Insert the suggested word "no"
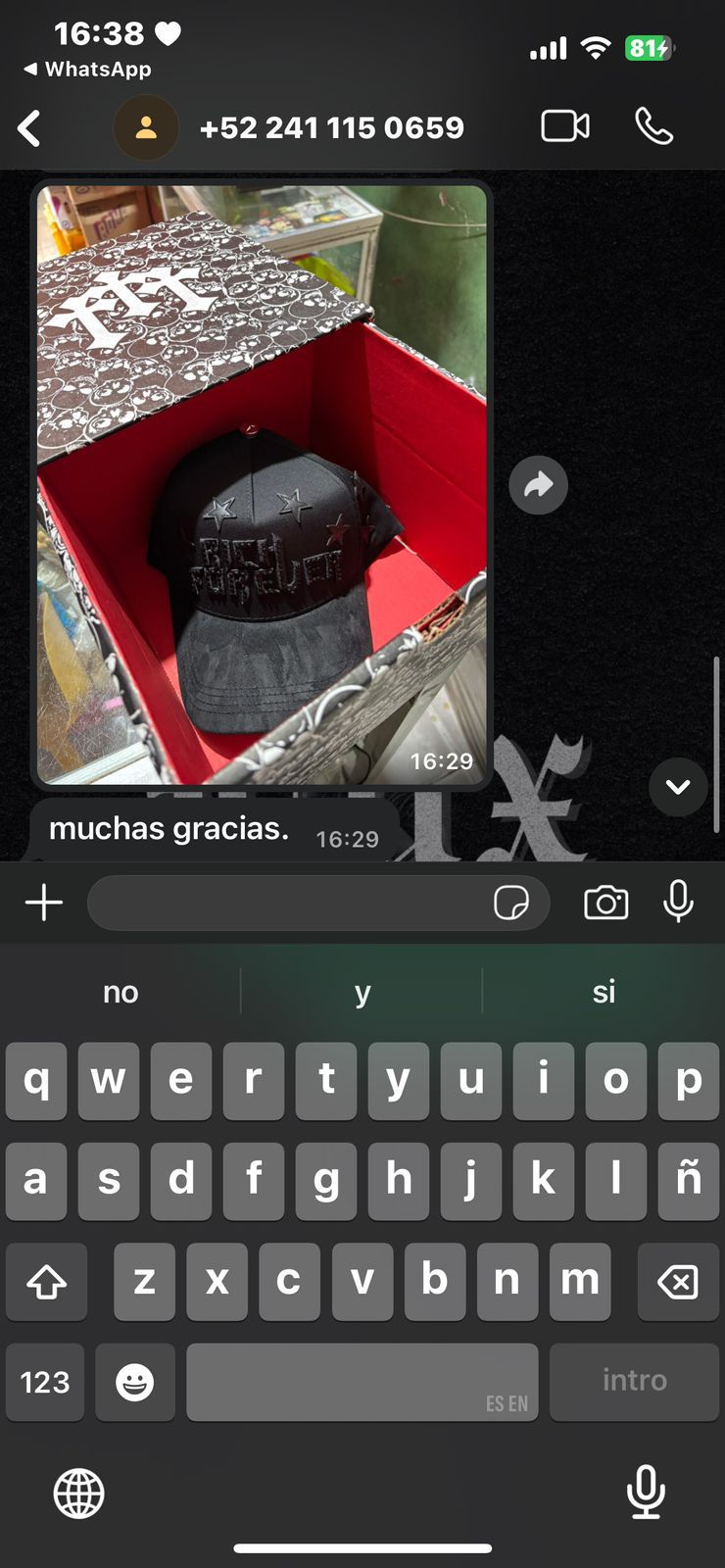The width and height of the screenshot is (725, 1568). pyautogui.click(x=121, y=992)
